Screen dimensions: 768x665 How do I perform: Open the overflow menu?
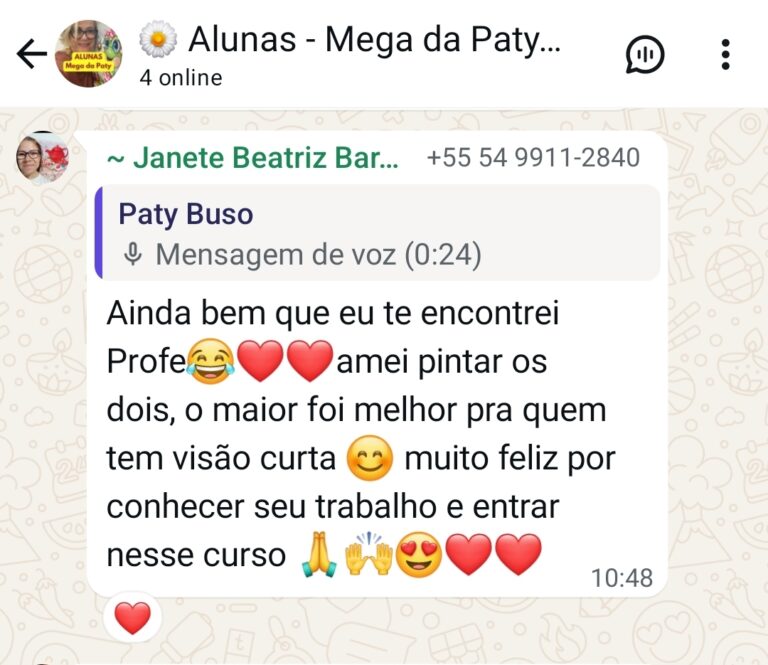coord(726,54)
